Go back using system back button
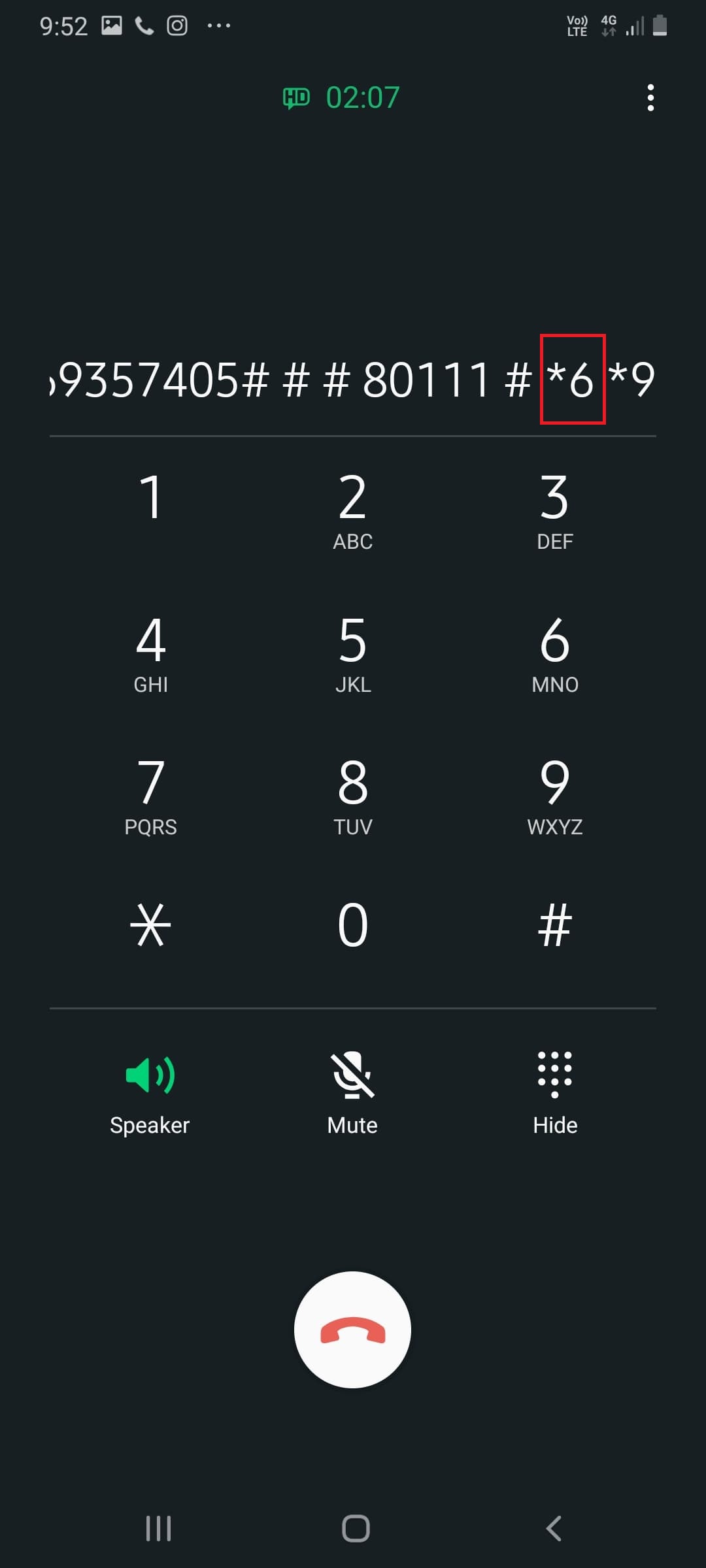 point(553,1529)
